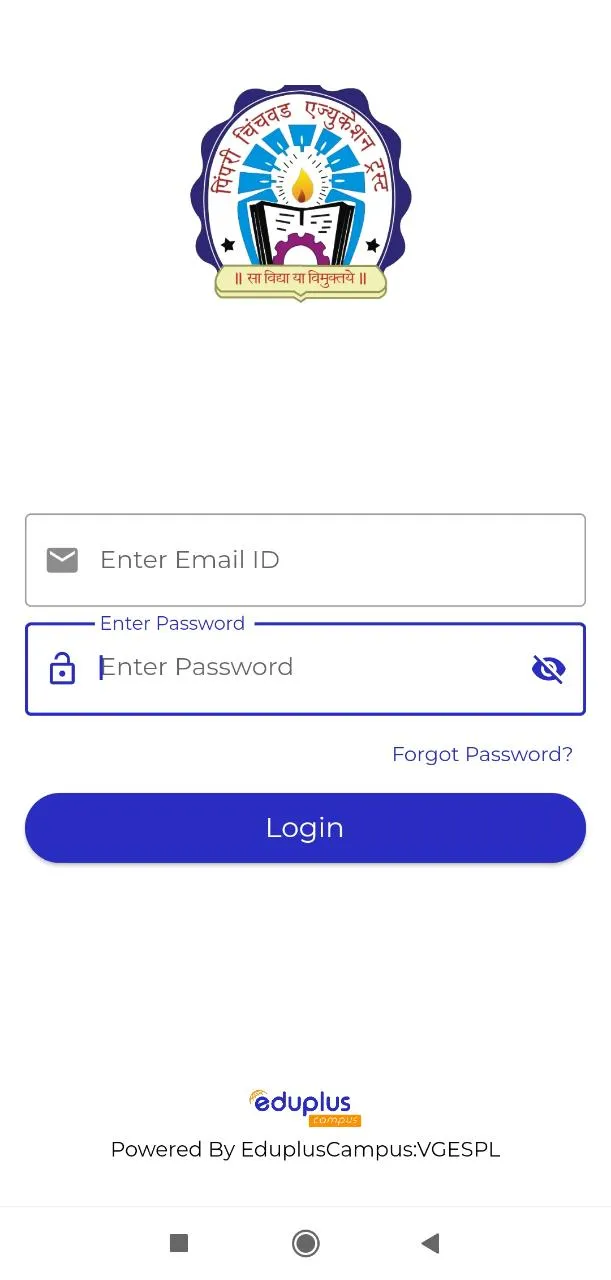The height and width of the screenshot is (1280, 611).
Task: Focus the Enter Email ID field
Action: pyautogui.click(x=320, y=560)
